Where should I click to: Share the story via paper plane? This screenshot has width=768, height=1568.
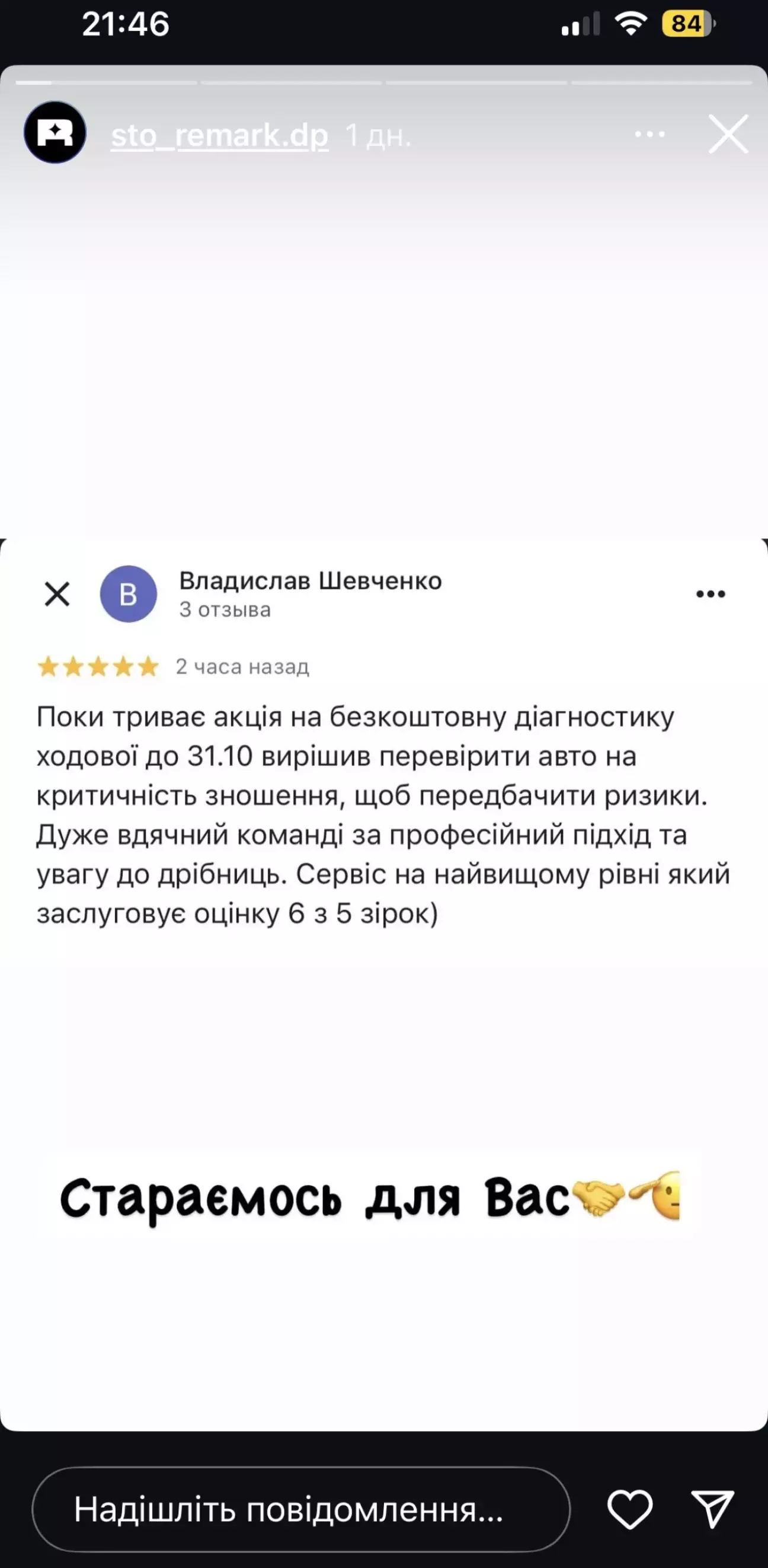click(x=712, y=1509)
